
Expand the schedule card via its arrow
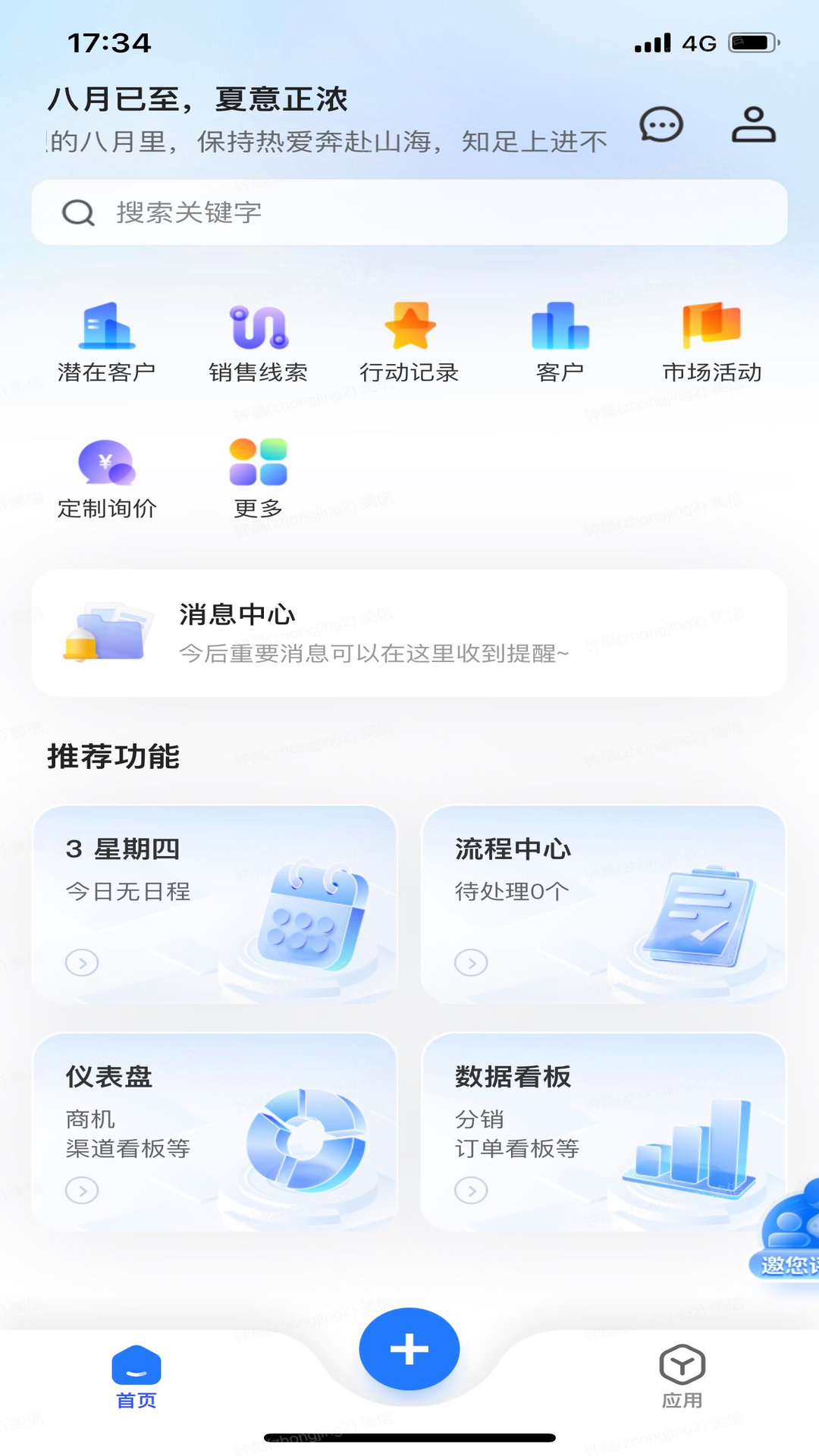tap(81, 963)
